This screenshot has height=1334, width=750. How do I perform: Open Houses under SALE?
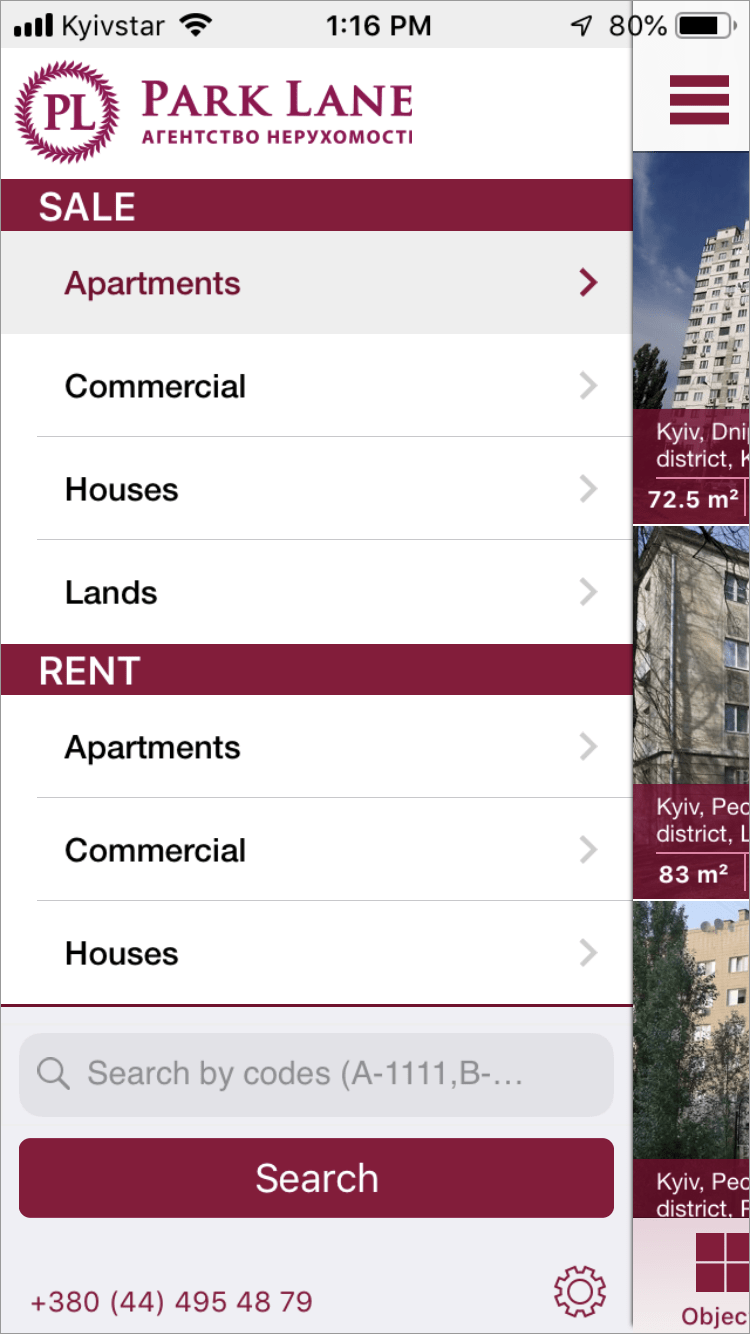316,489
